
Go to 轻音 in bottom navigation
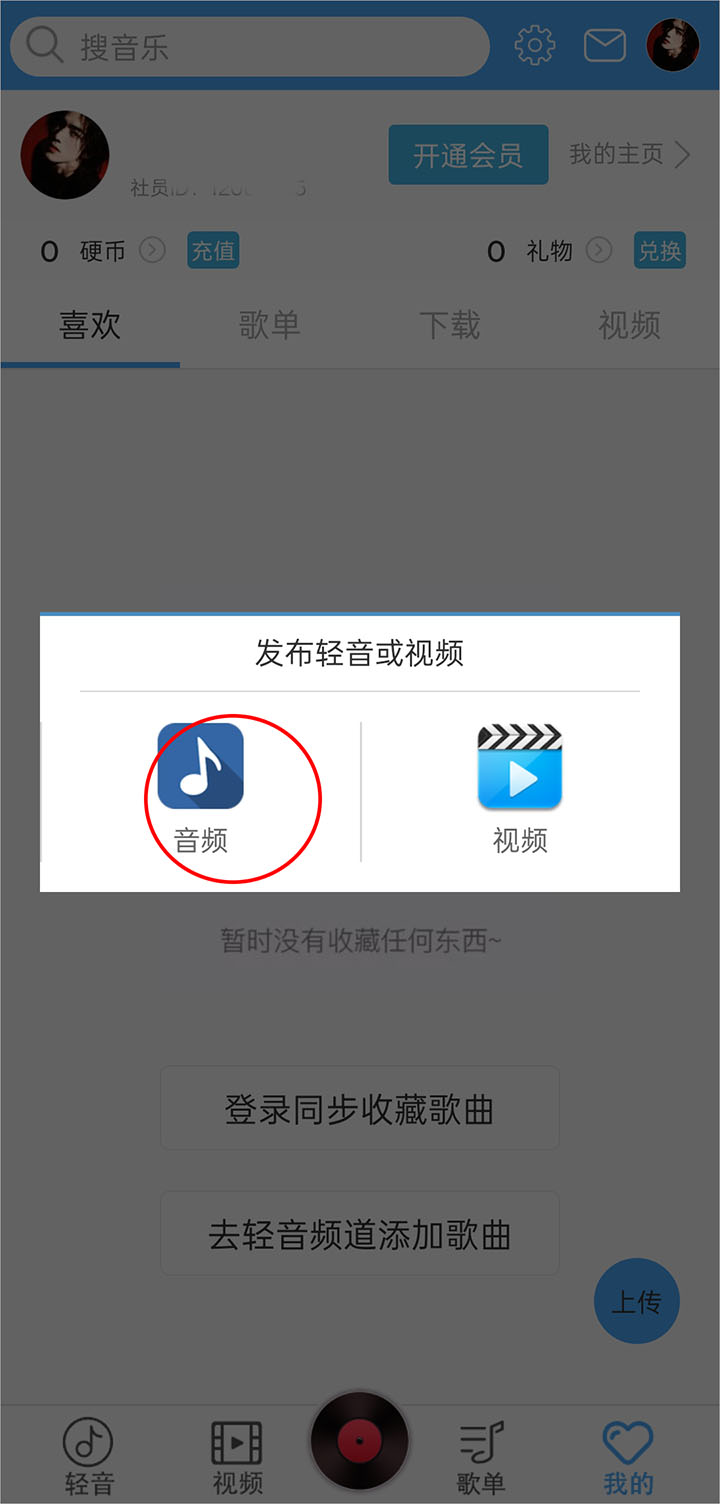89,1455
